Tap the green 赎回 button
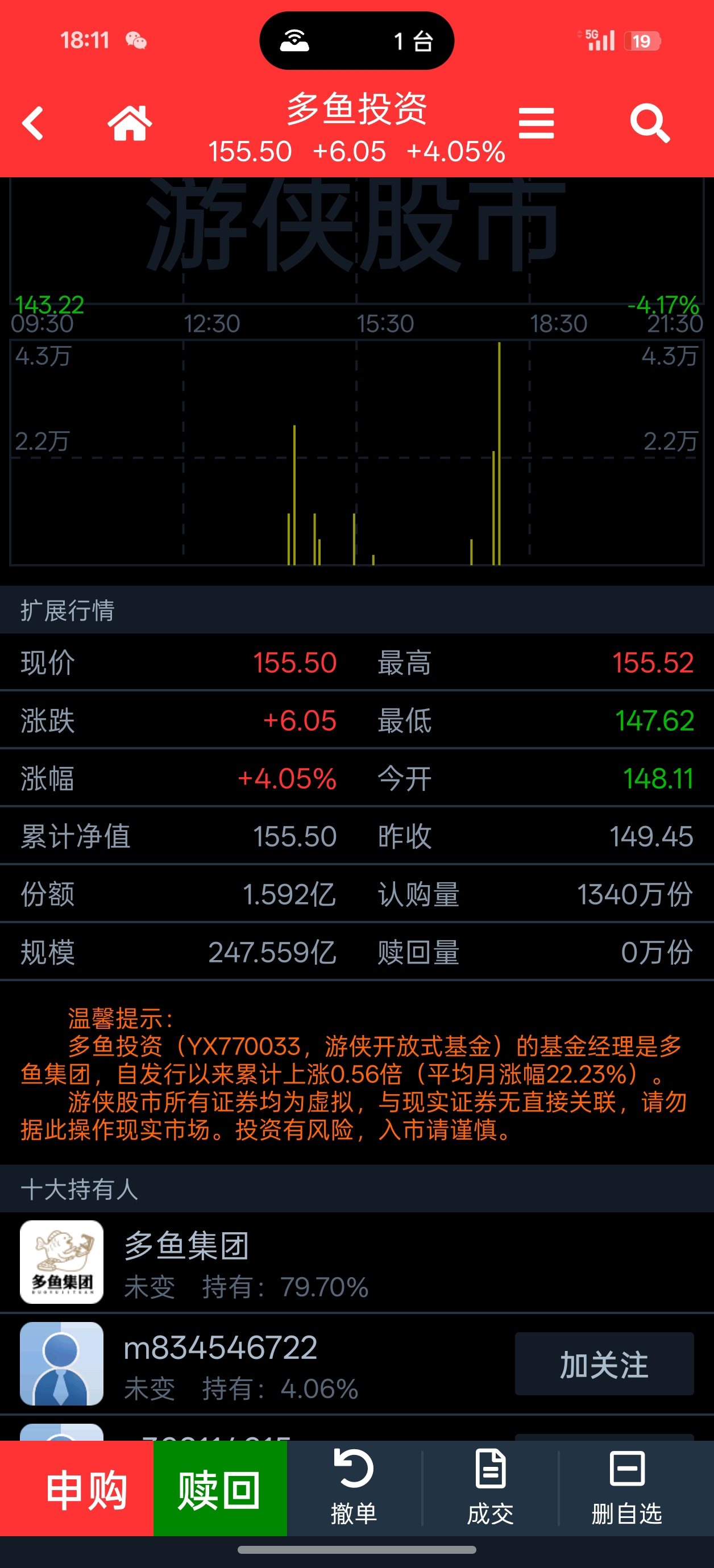The width and height of the screenshot is (714, 1568). (220, 1489)
